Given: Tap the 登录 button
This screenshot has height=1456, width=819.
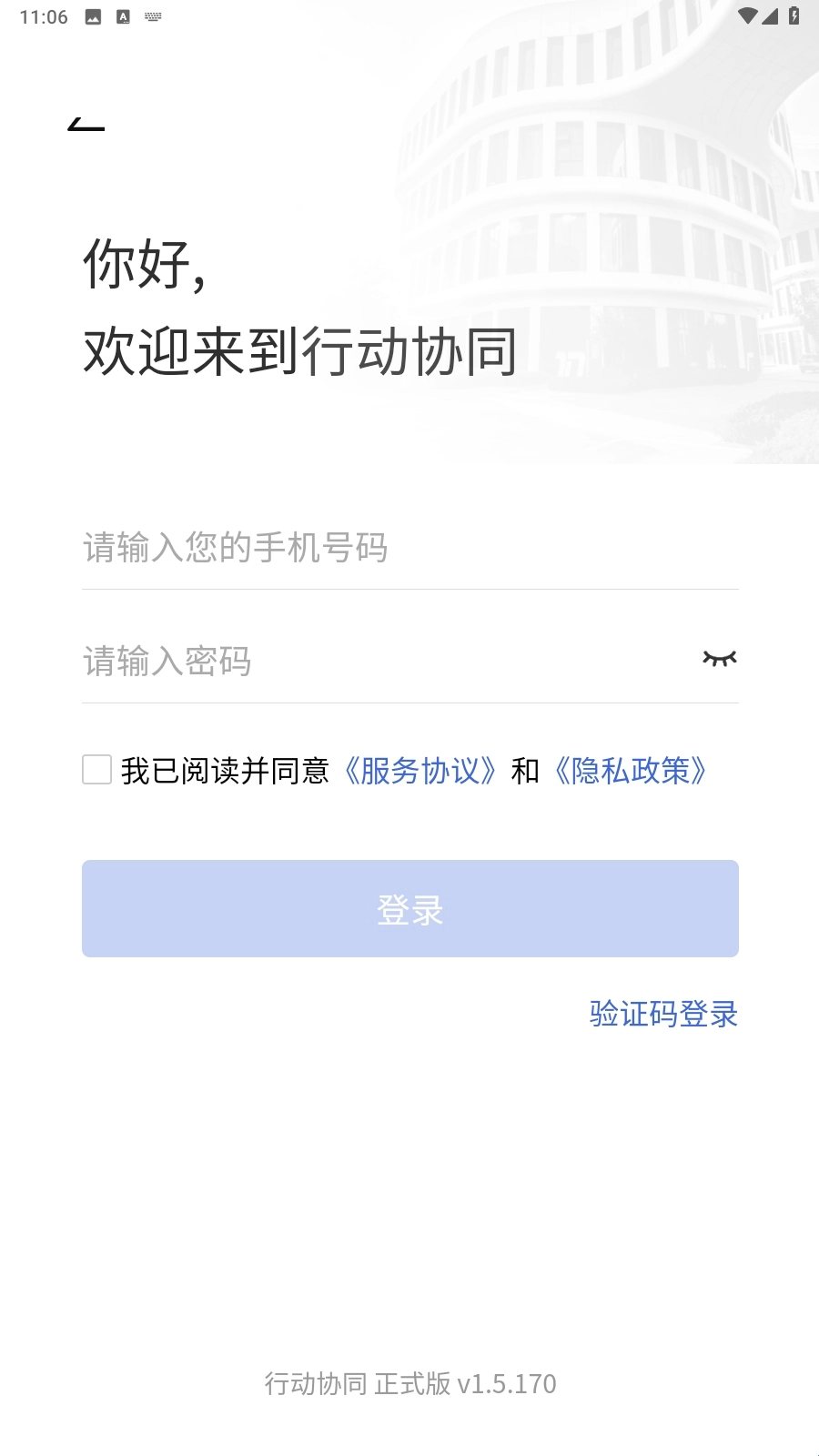Looking at the screenshot, I should 410,908.
